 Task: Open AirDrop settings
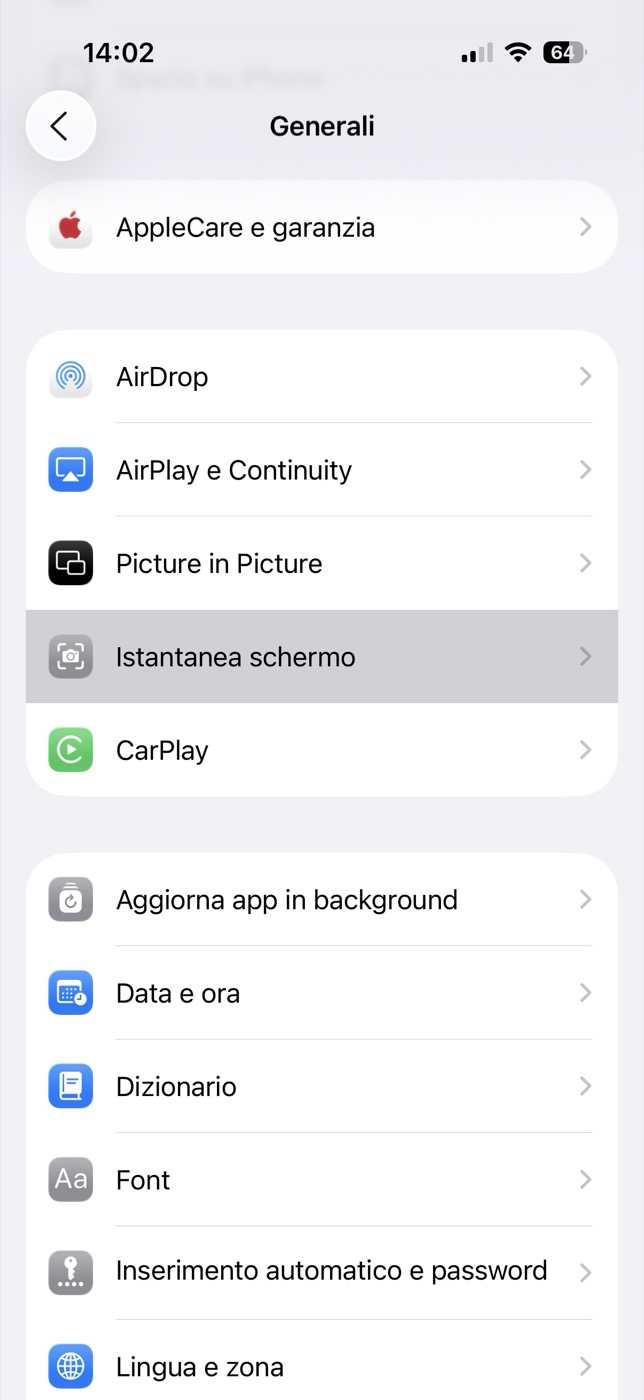[322, 377]
